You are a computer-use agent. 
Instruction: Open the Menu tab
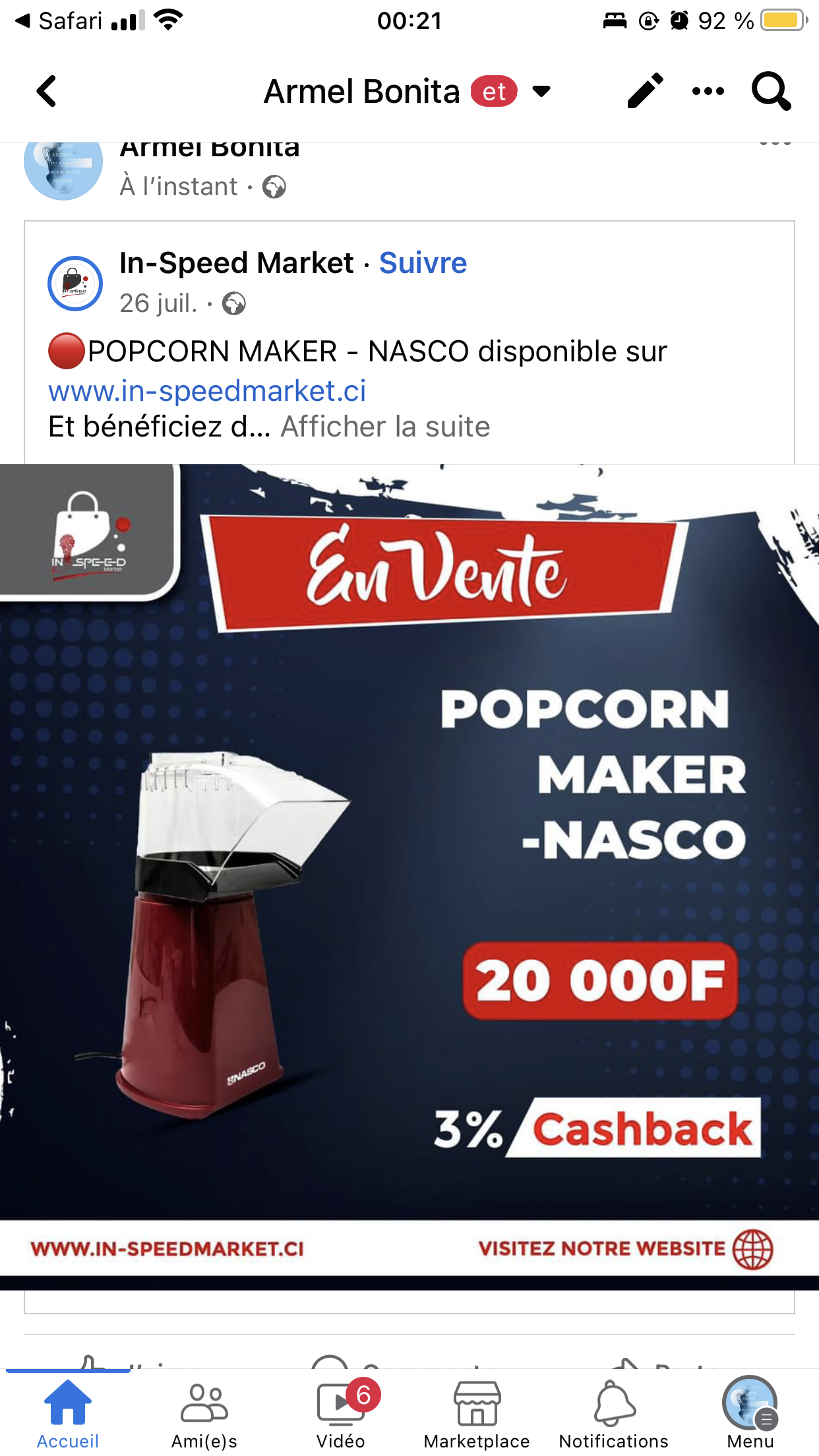pyautogui.click(x=750, y=1412)
